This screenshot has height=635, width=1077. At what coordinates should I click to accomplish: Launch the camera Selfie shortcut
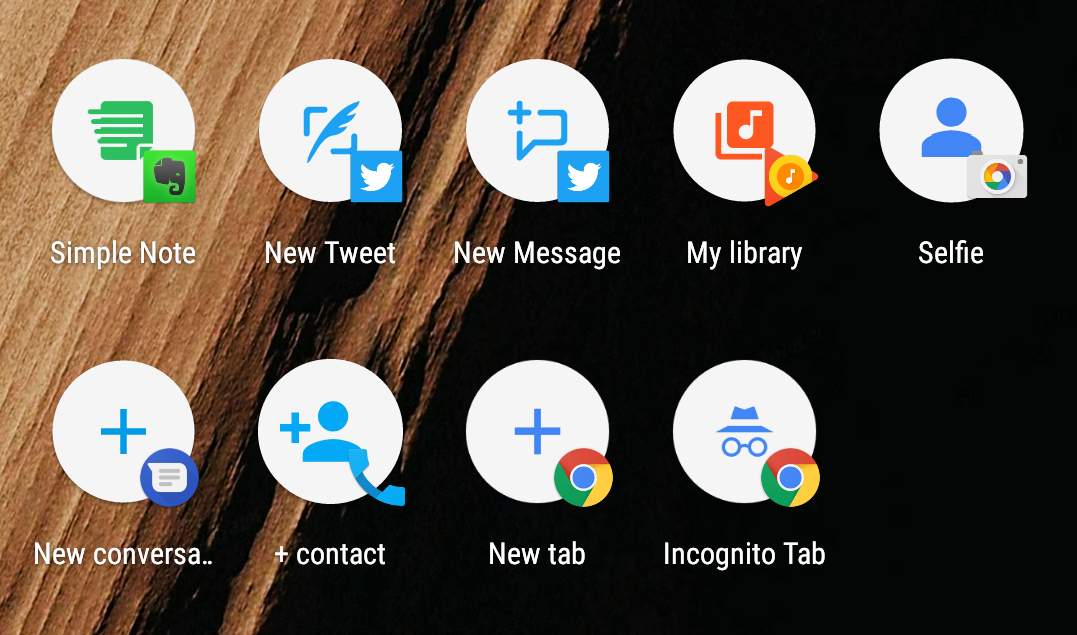[x=951, y=132]
